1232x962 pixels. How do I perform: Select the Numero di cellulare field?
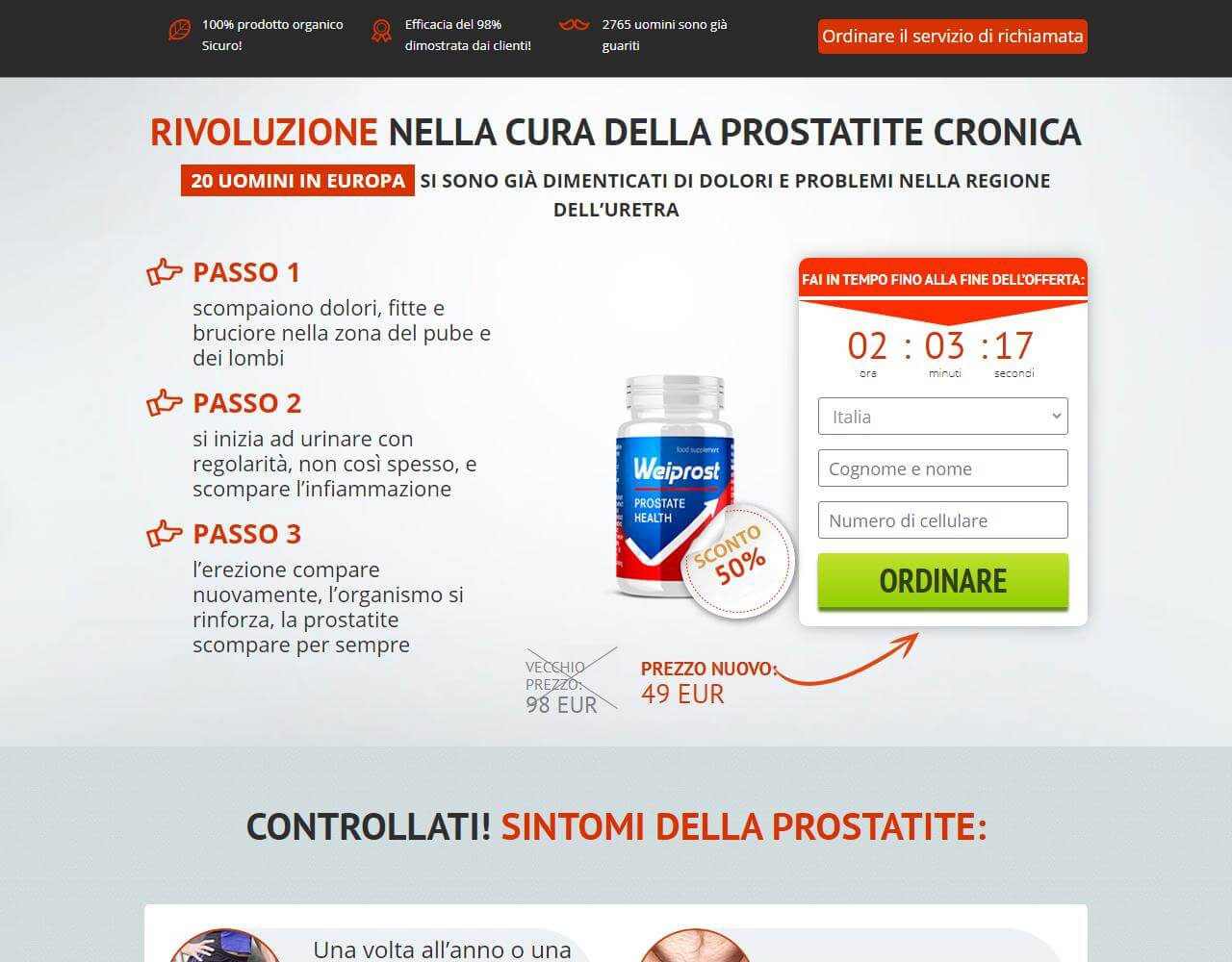point(942,520)
